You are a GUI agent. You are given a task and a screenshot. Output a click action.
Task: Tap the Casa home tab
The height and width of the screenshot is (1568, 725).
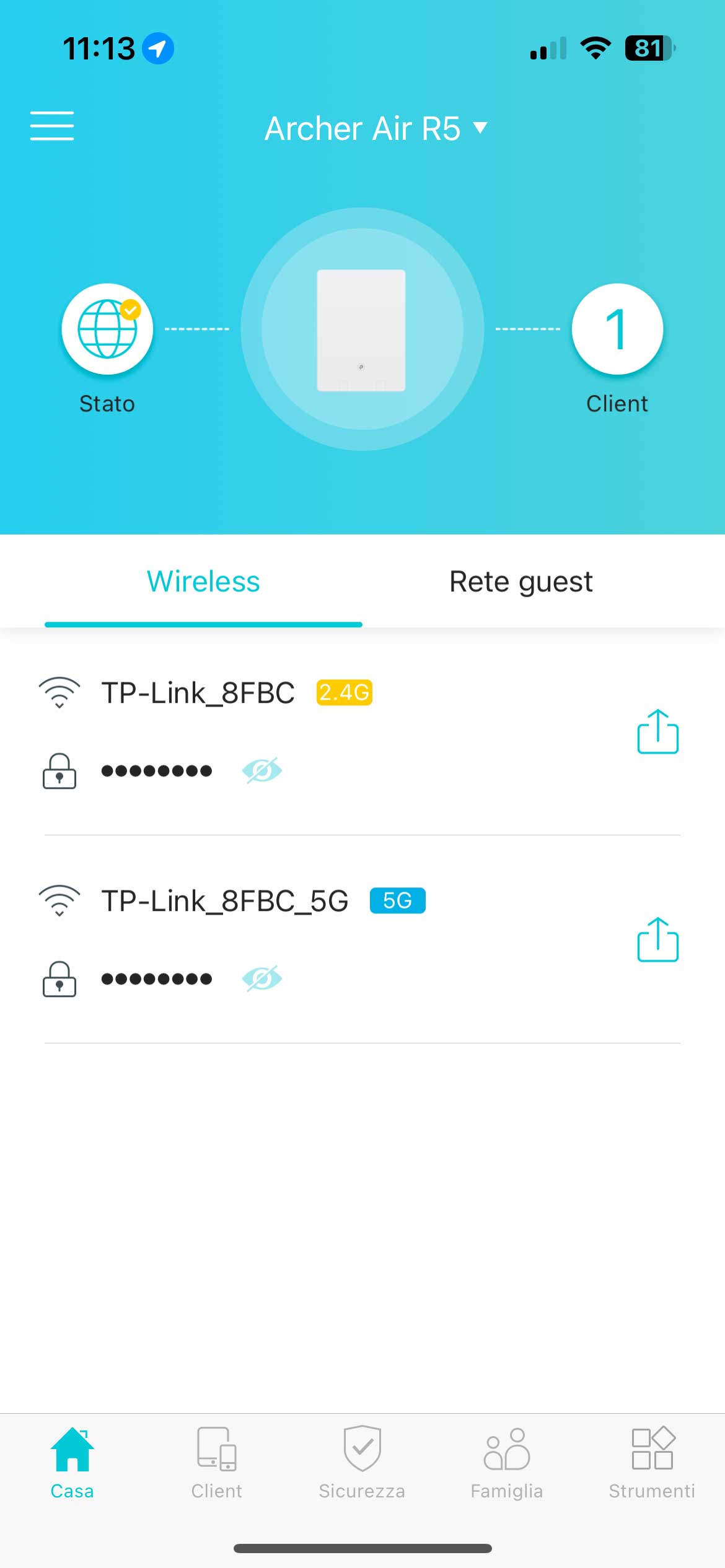[72, 1463]
